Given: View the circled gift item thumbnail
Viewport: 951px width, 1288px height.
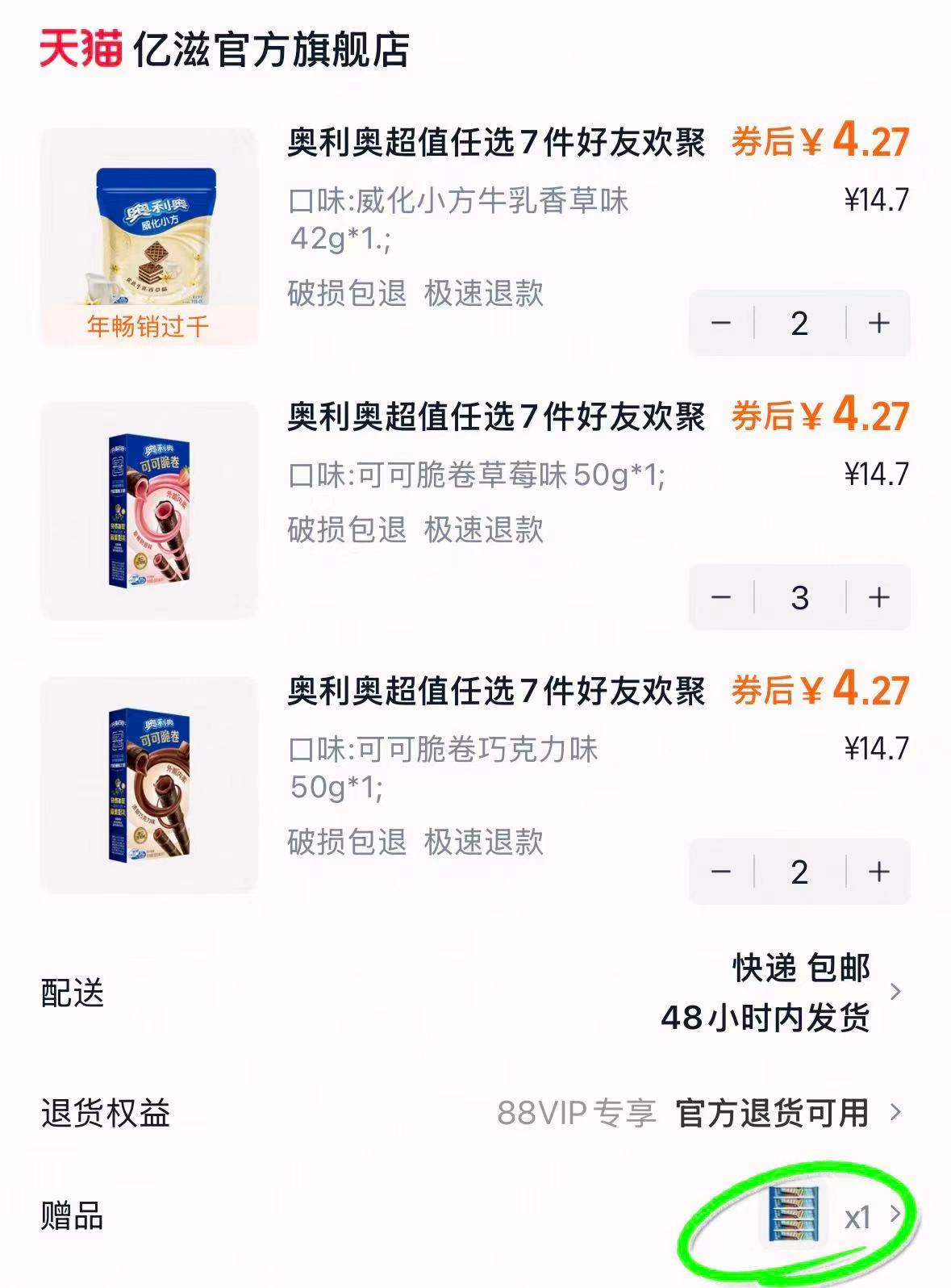Looking at the screenshot, I should pos(795,1215).
